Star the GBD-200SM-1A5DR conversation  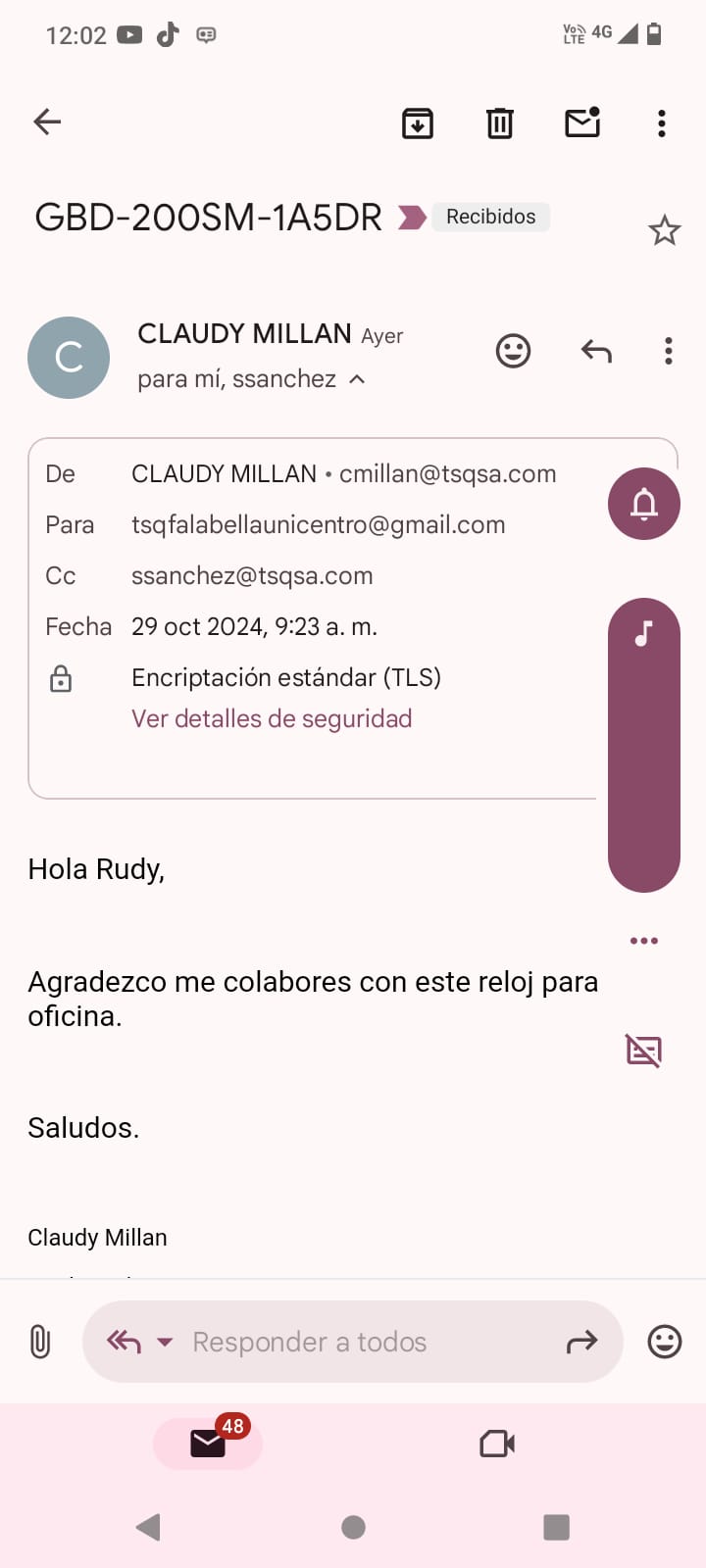point(664,230)
